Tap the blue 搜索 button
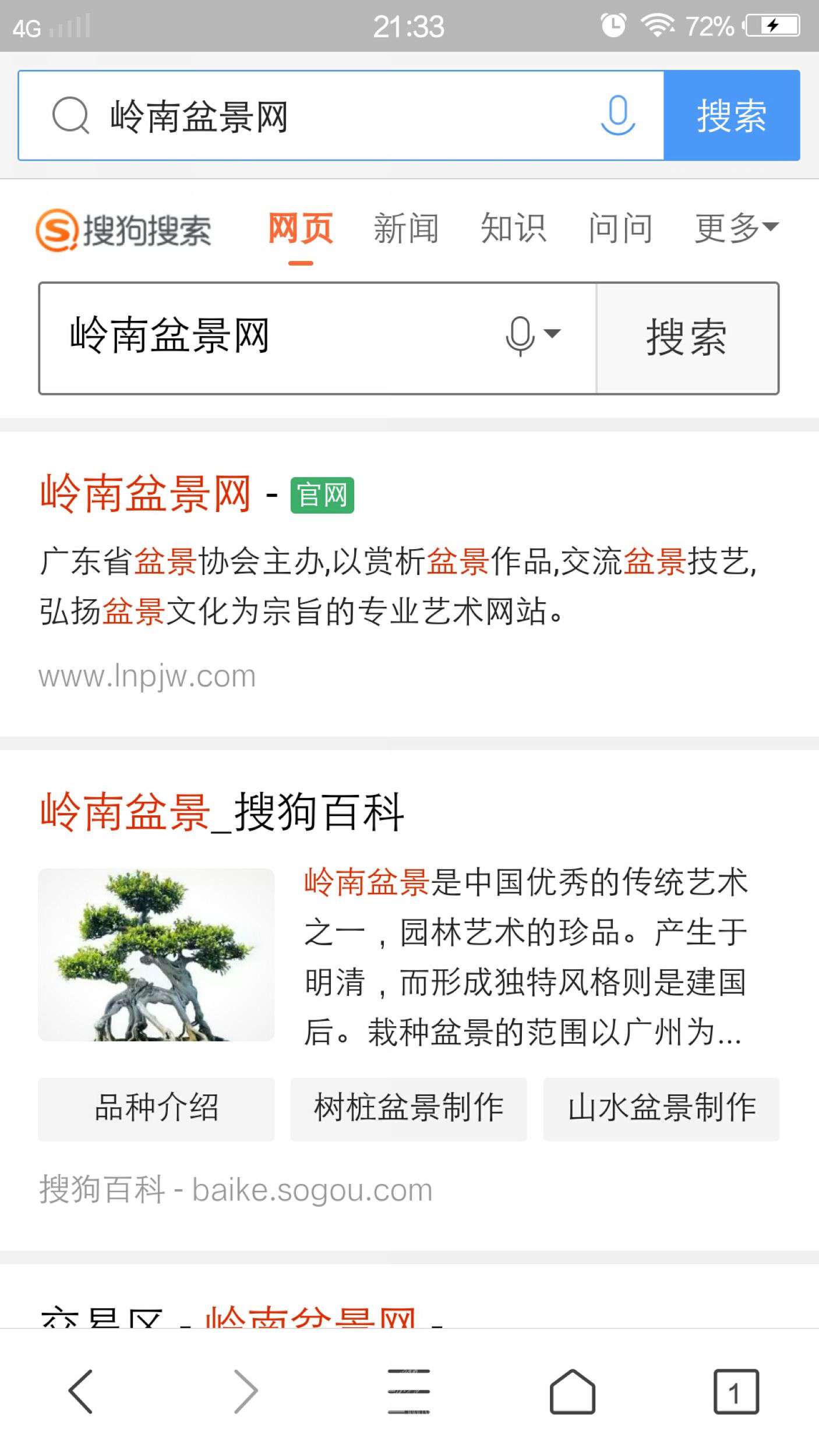This screenshot has height=1456, width=819. [732, 115]
